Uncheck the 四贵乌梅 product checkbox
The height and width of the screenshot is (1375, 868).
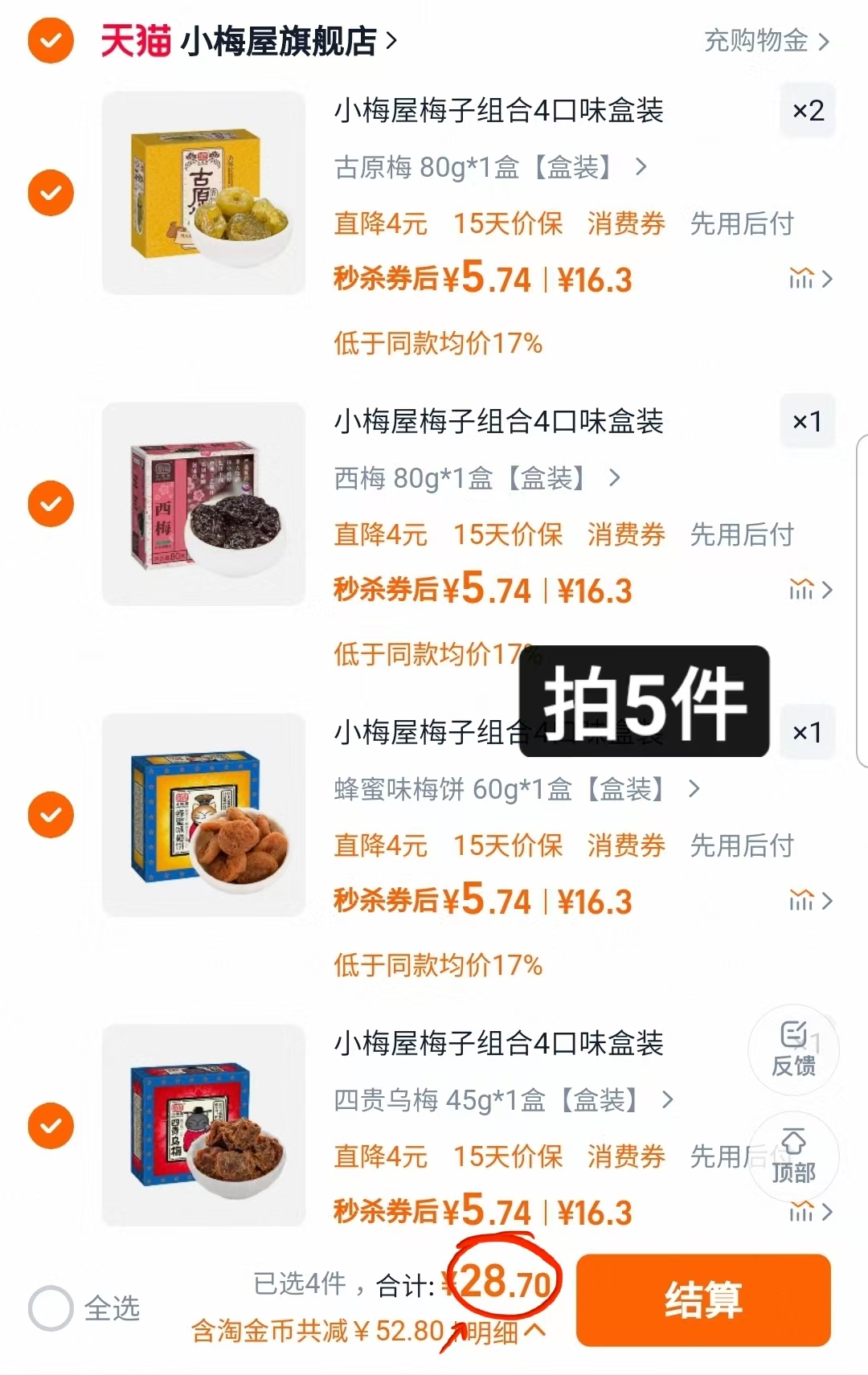point(50,1125)
